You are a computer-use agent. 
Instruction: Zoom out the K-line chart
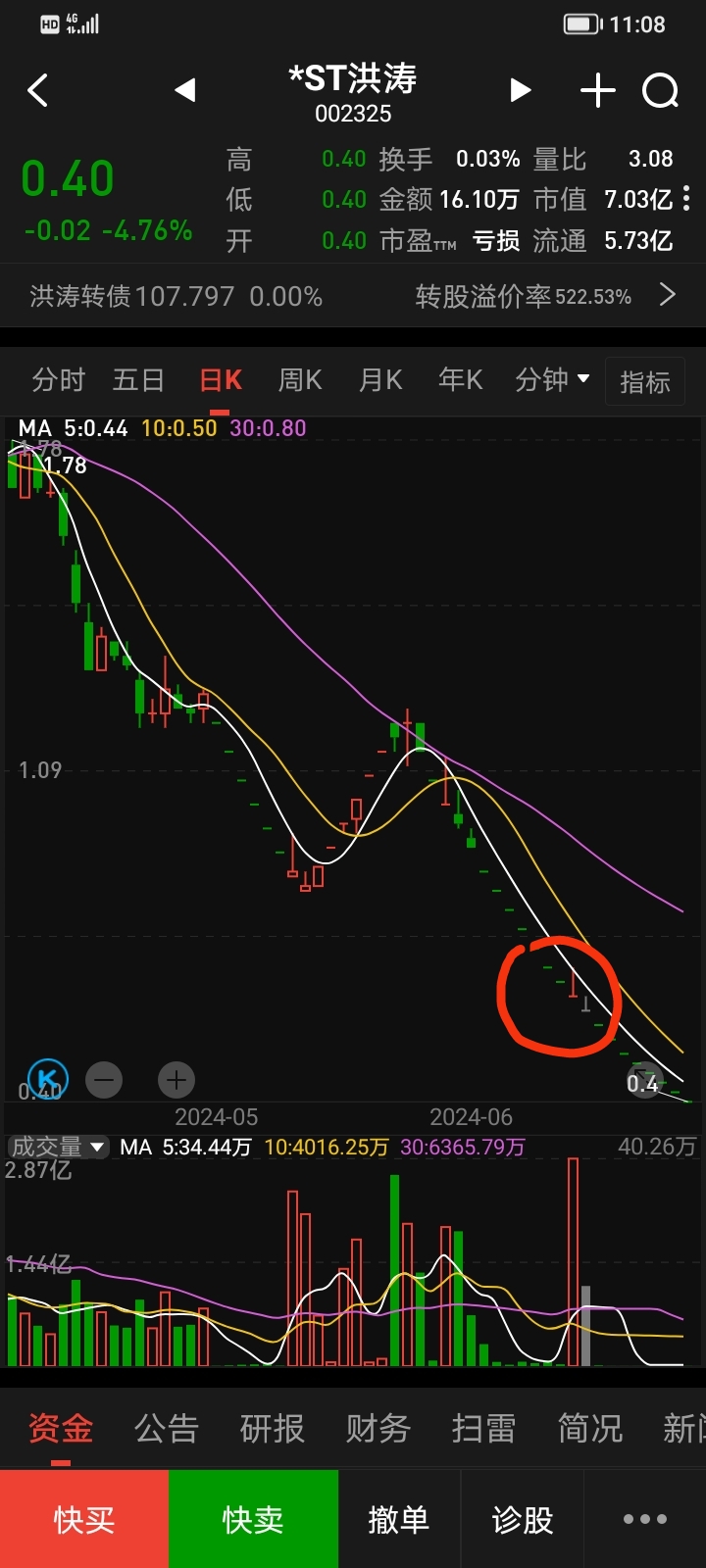click(104, 1080)
